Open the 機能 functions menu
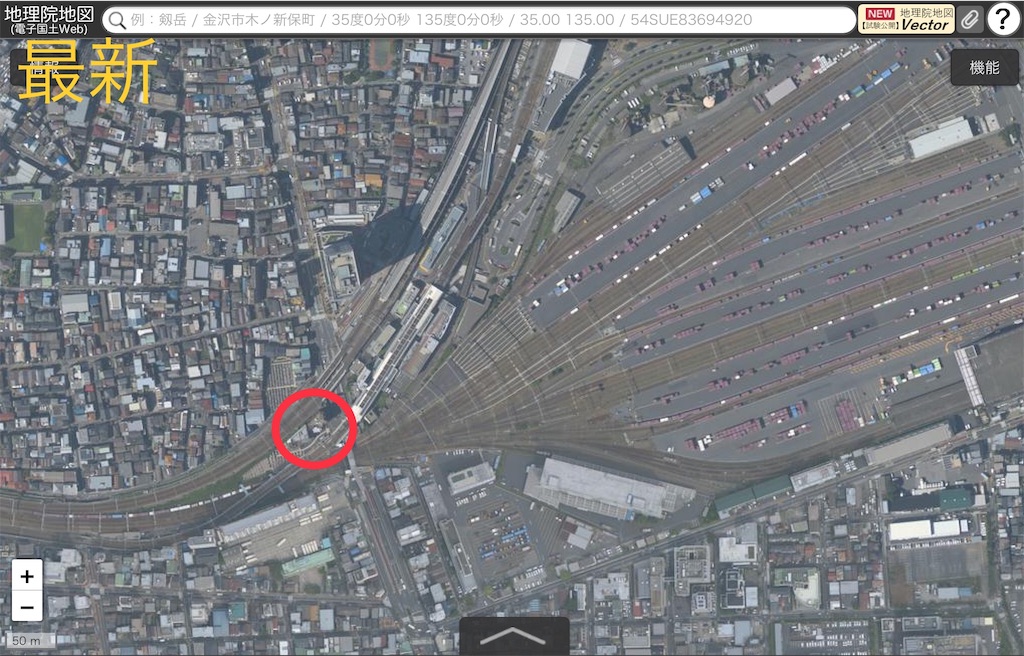Image resolution: width=1024 pixels, height=656 pixels. (x=984, y=67)
